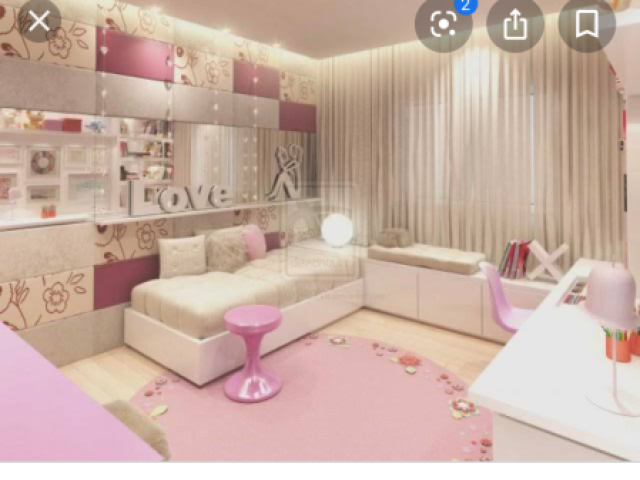640x480 pixels.
Task: Search this image with Lens
Action: [x=443, y=24]
